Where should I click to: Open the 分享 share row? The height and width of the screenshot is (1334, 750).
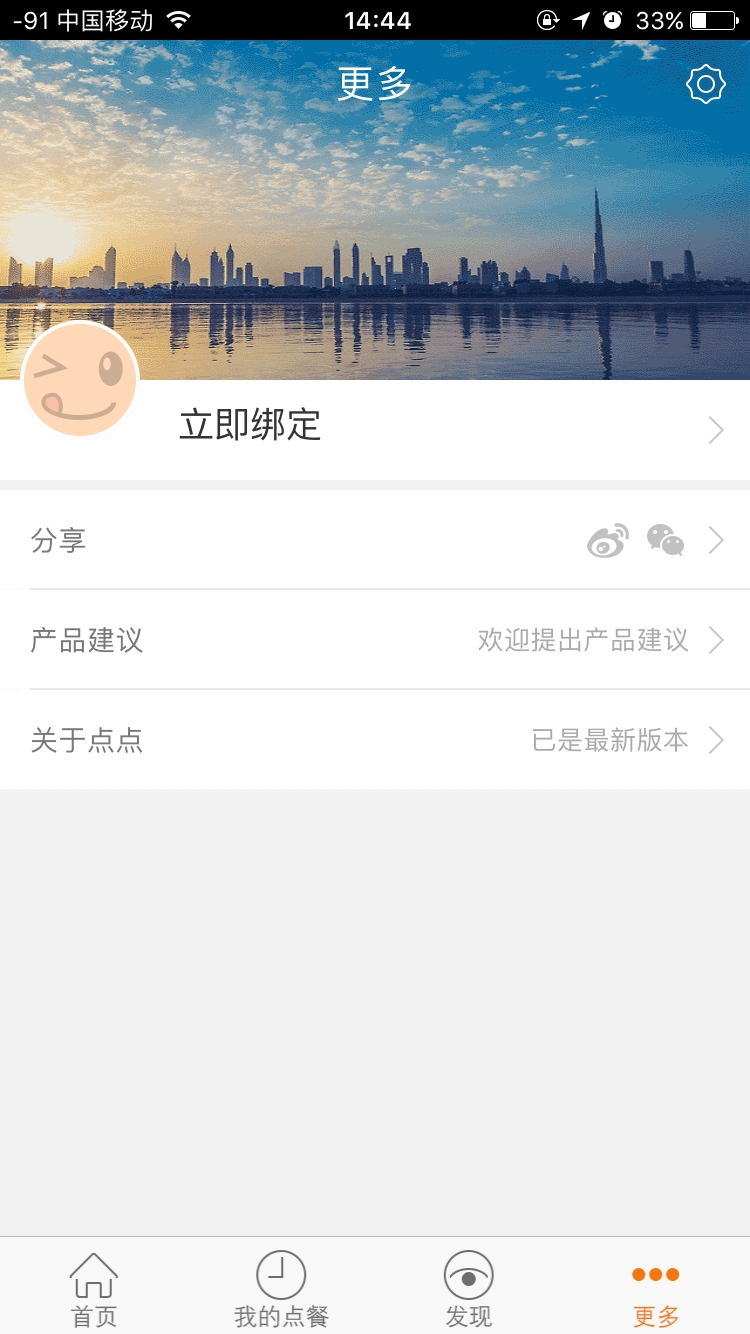click(x=375, y=540)
